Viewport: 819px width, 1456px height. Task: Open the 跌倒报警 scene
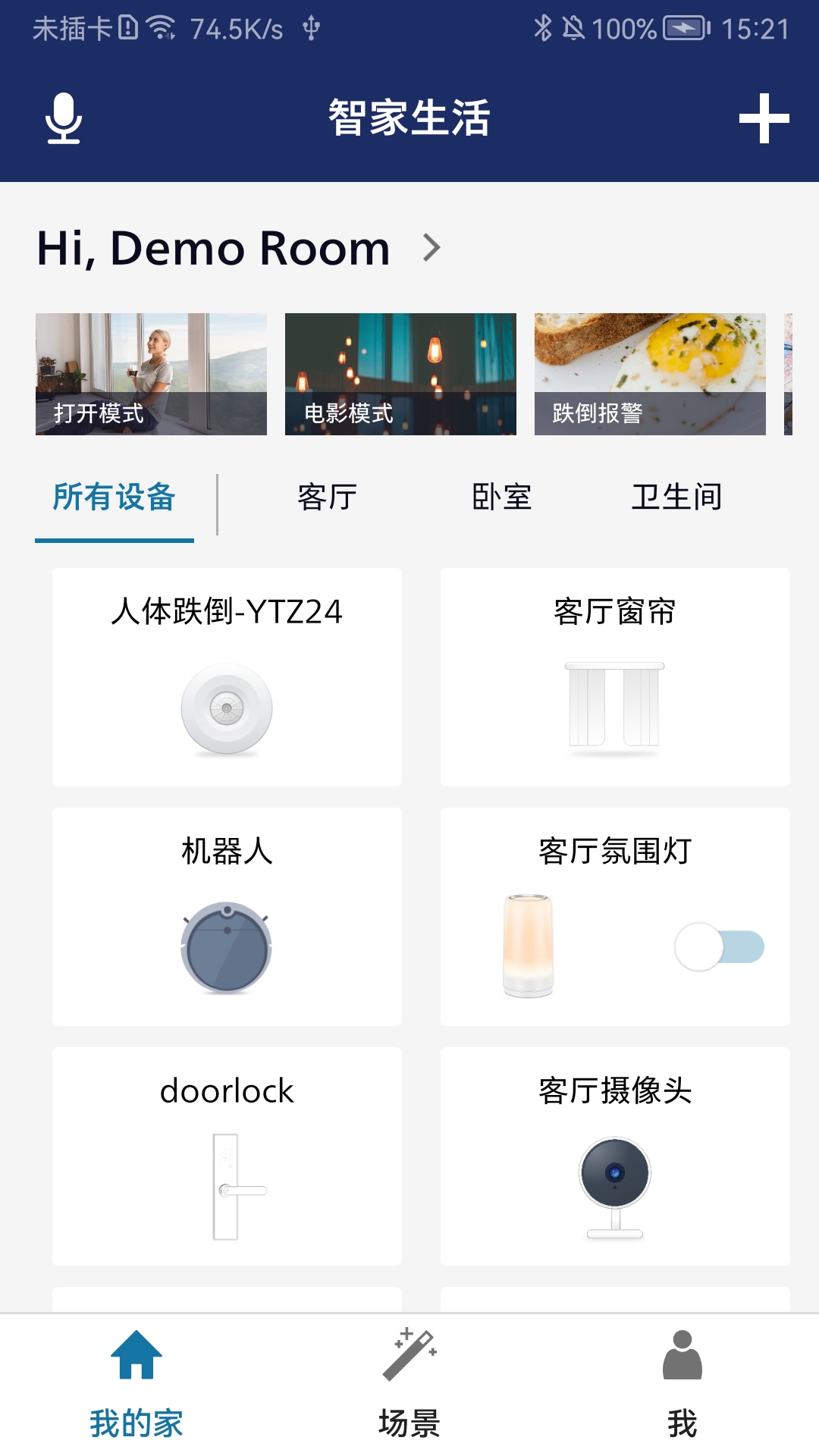tap(650, 374)
